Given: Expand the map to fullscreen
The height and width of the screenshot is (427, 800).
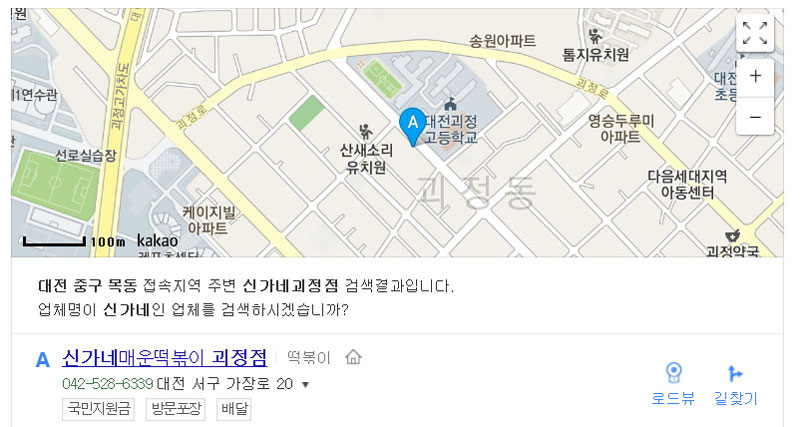Looking at the screenshot, I should pos(755,33).
